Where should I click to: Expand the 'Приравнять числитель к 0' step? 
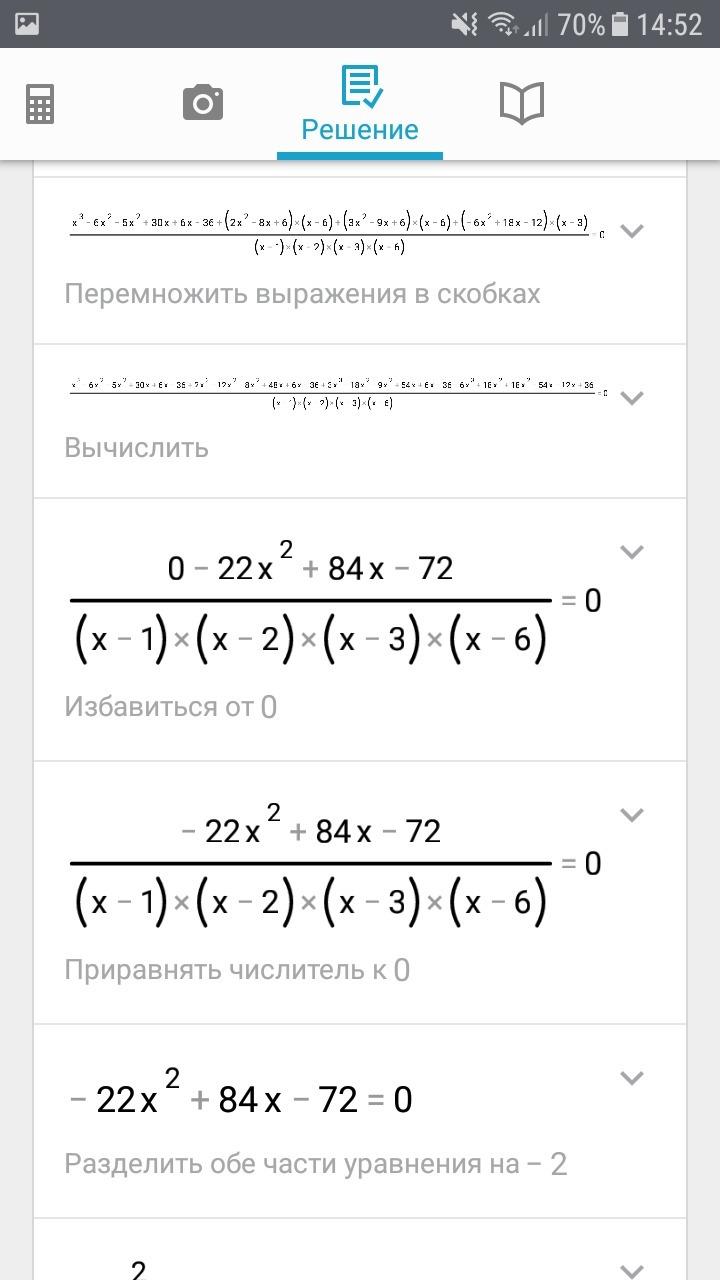[x=631, y=814]
